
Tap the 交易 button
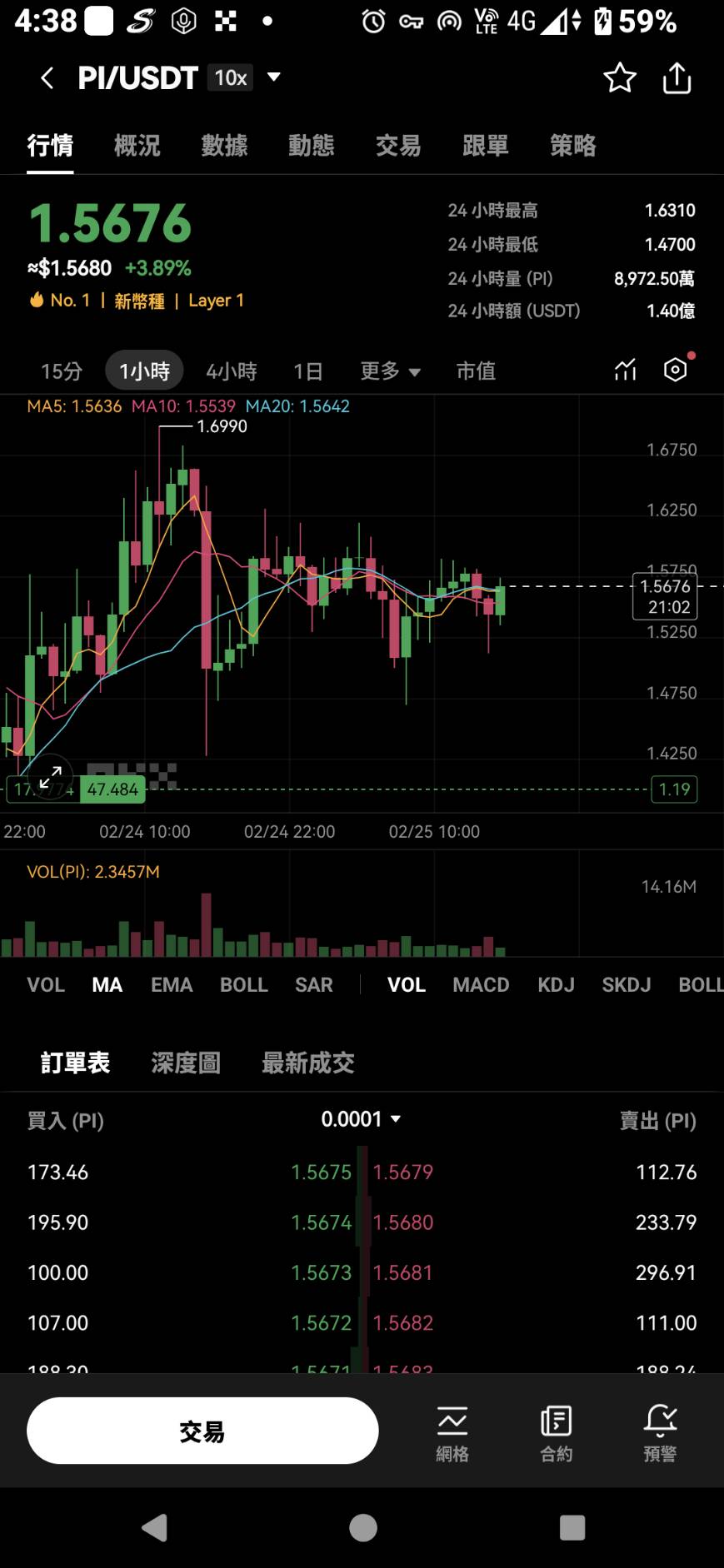click(x=202, y=1431)
